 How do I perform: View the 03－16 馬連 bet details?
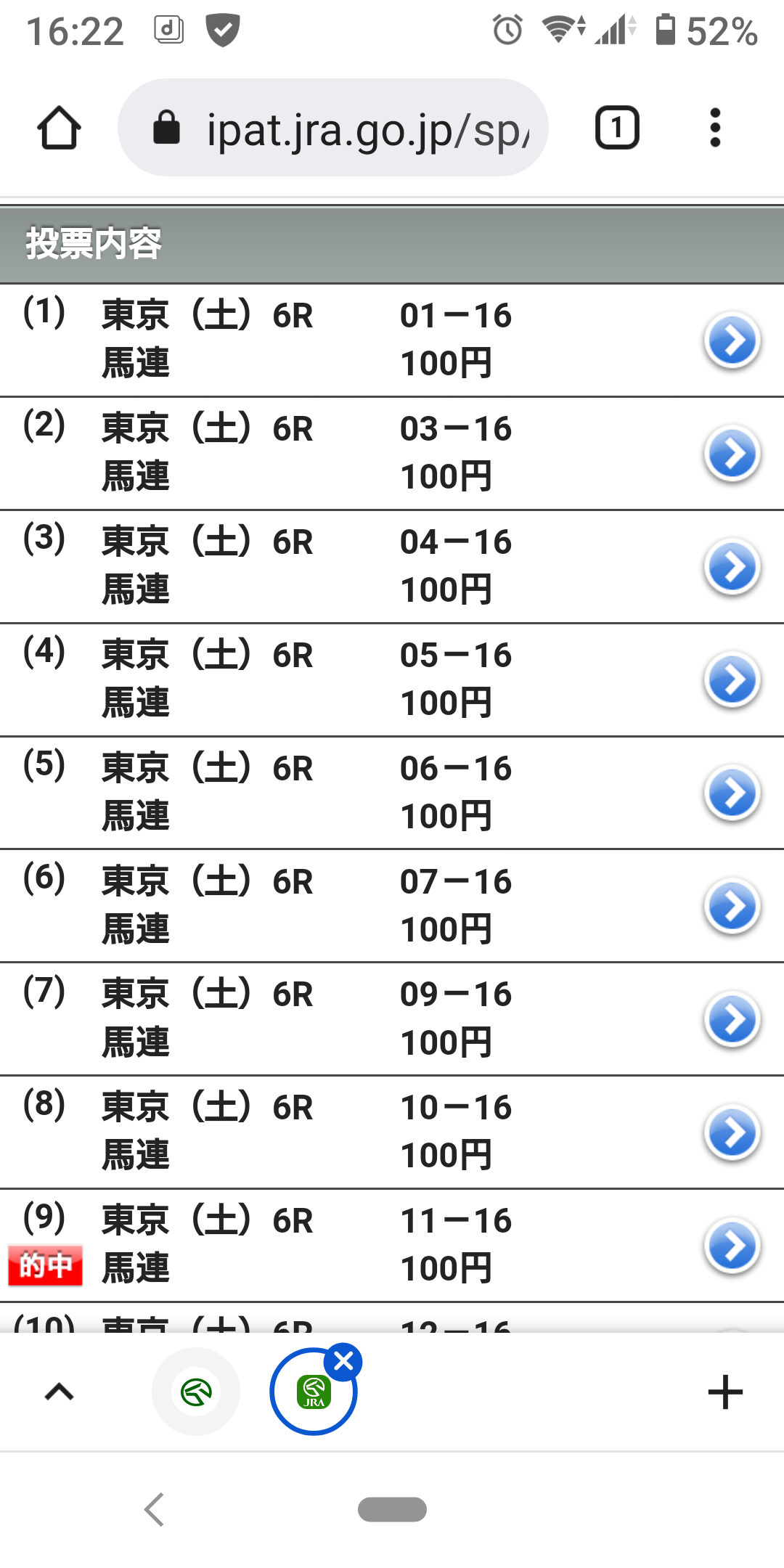(x=732, y=453)
